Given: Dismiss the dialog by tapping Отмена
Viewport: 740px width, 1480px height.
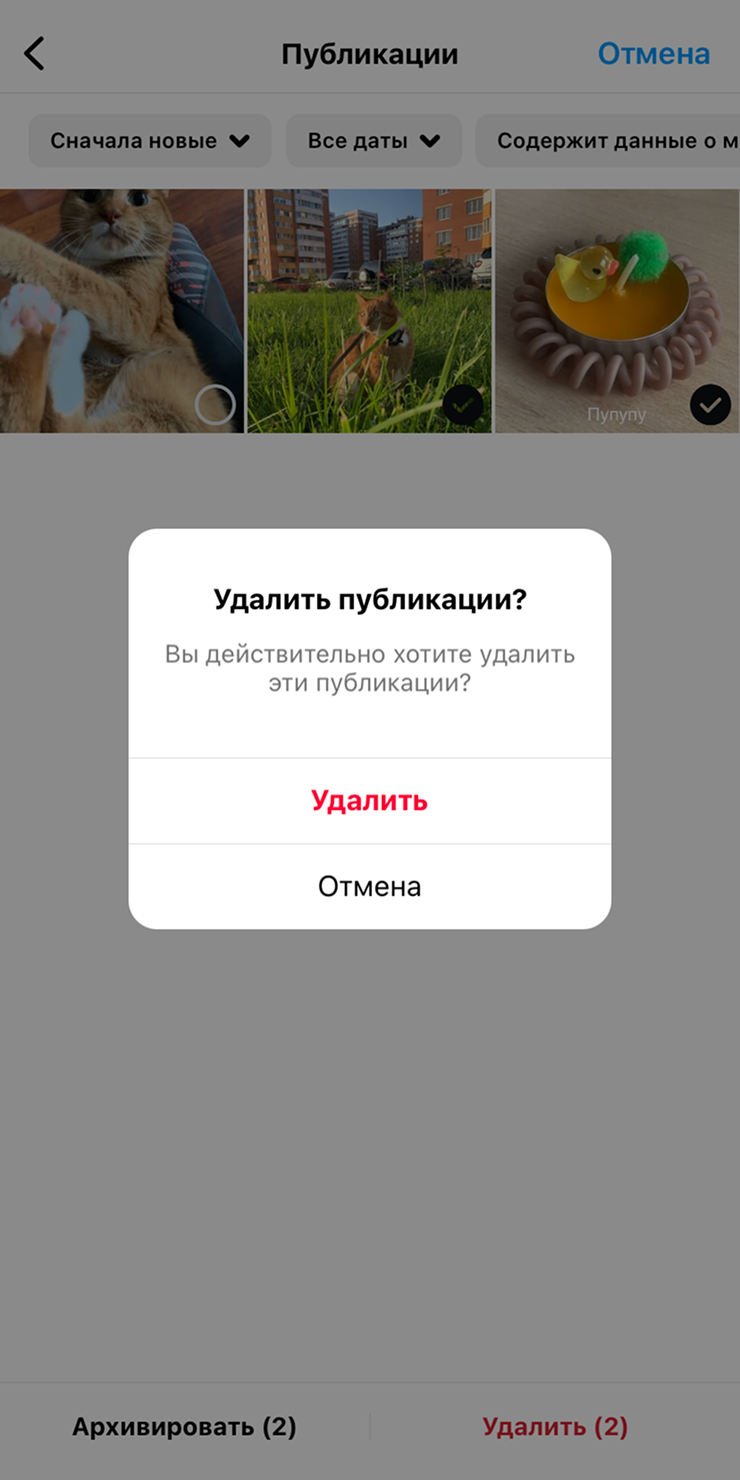Looking at the screenshot, I should pyautogui.click(x=369, y=886).
